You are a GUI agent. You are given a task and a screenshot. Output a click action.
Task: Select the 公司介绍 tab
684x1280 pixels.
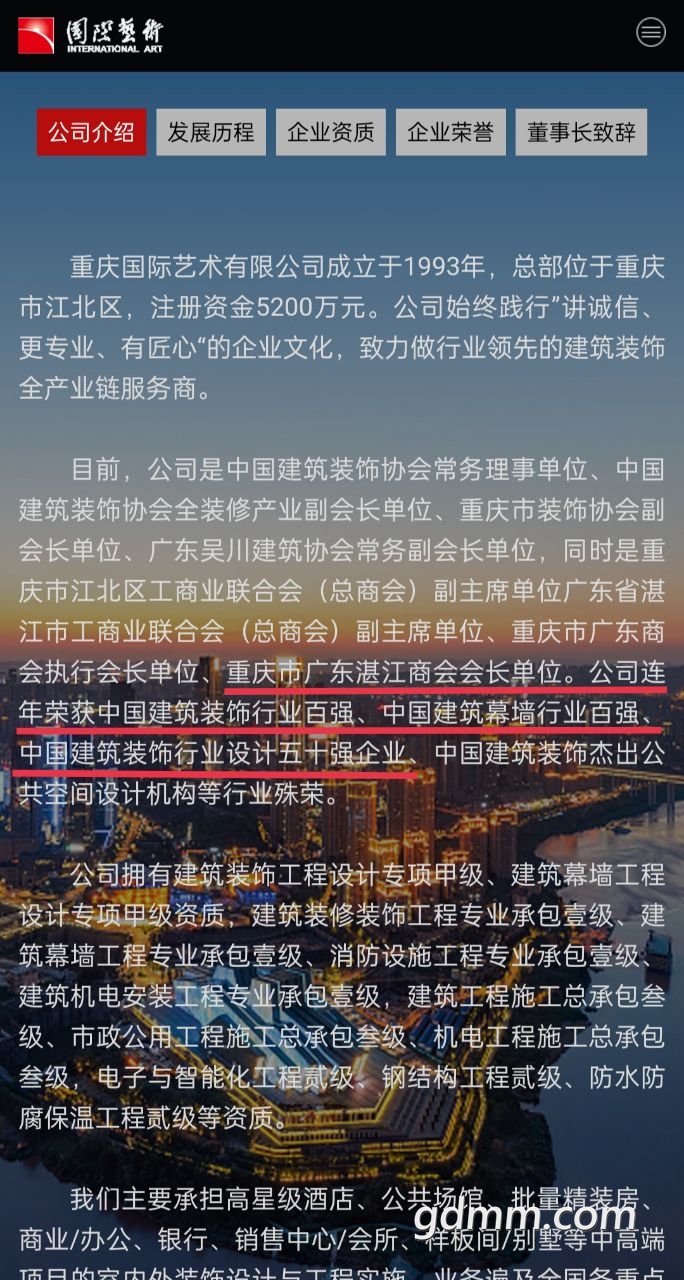(91, 132)
